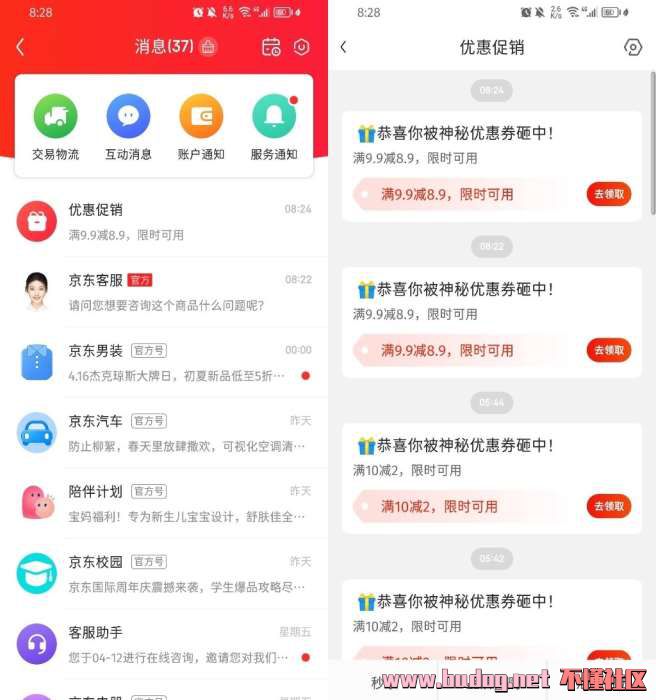656x700 pixels.
Task: Open the 京东校园 message
Action: click(x=164, y=573)
